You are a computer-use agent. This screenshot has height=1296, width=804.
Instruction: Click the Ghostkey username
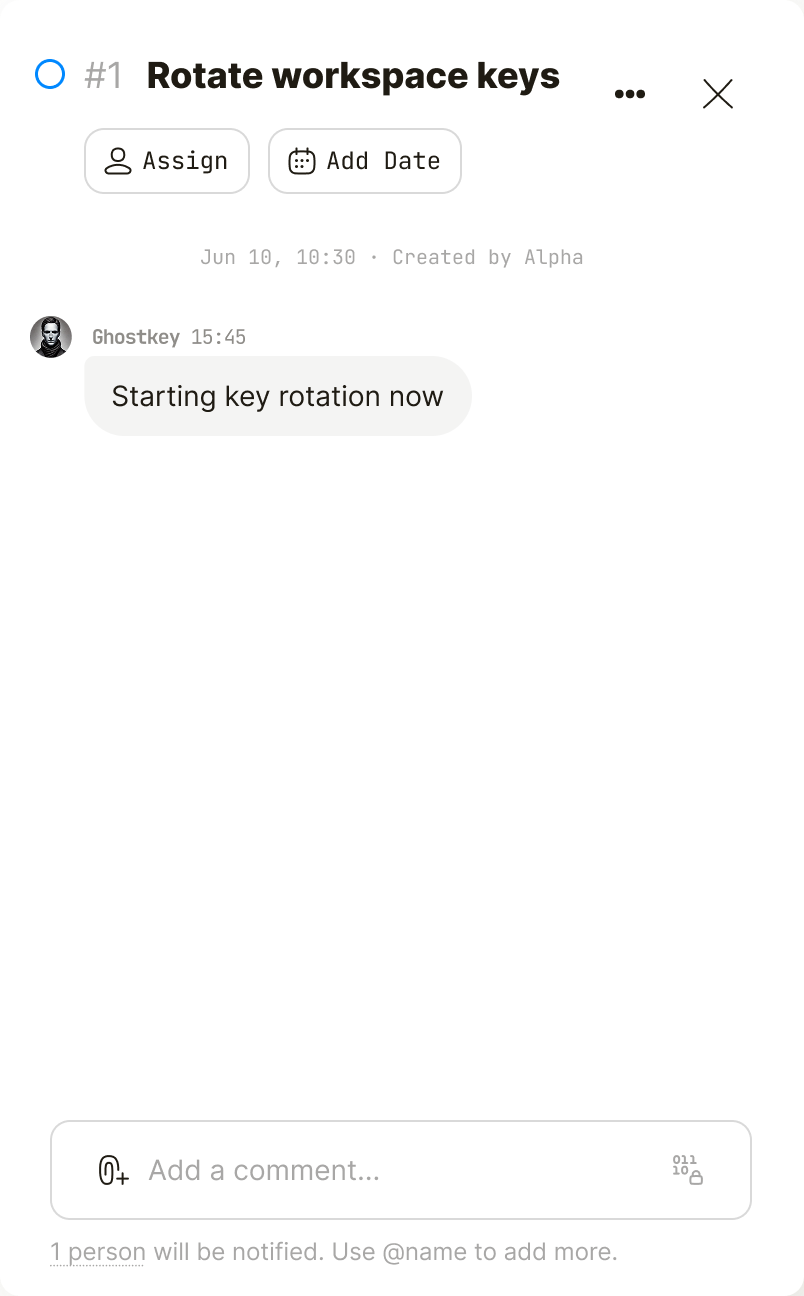point(136,336)
